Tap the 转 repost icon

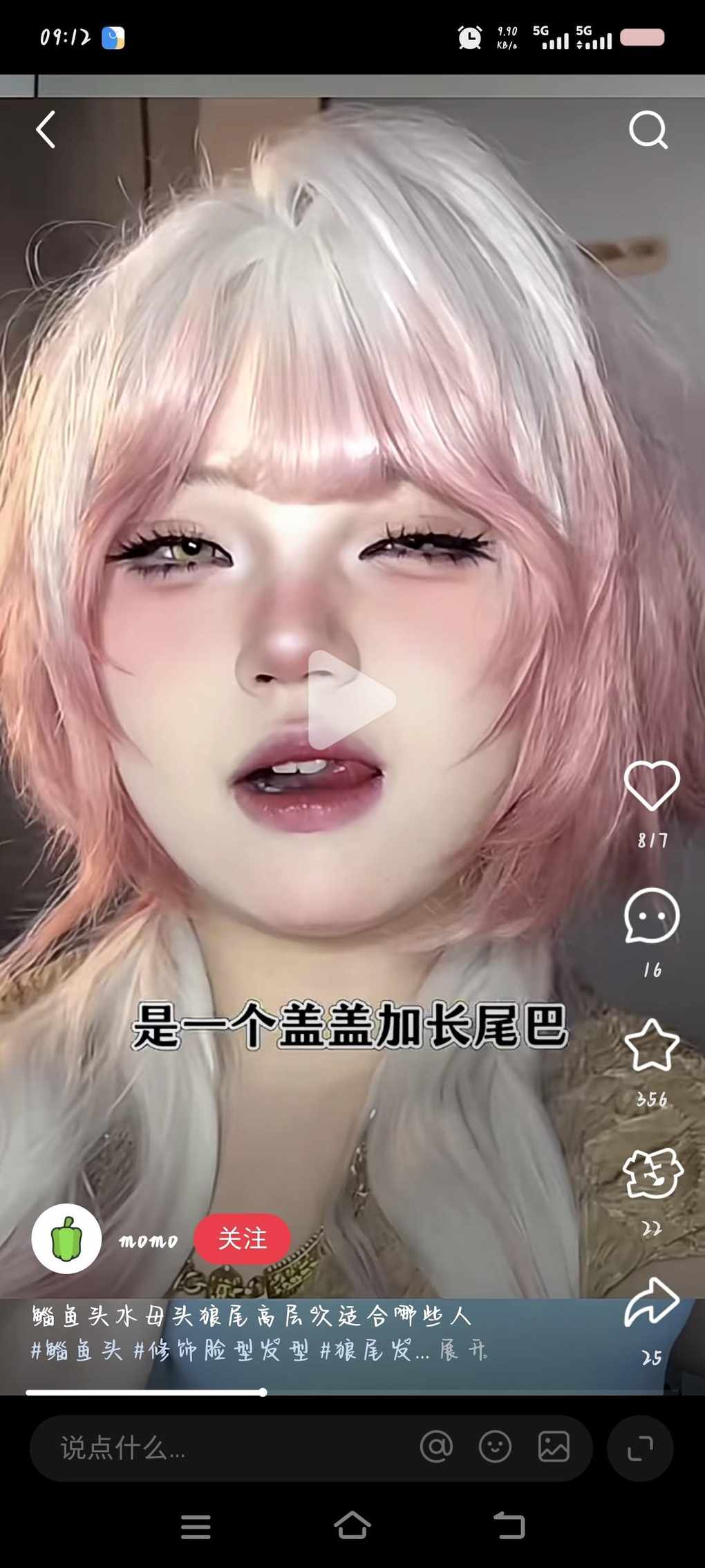[x=652, y=1174]
